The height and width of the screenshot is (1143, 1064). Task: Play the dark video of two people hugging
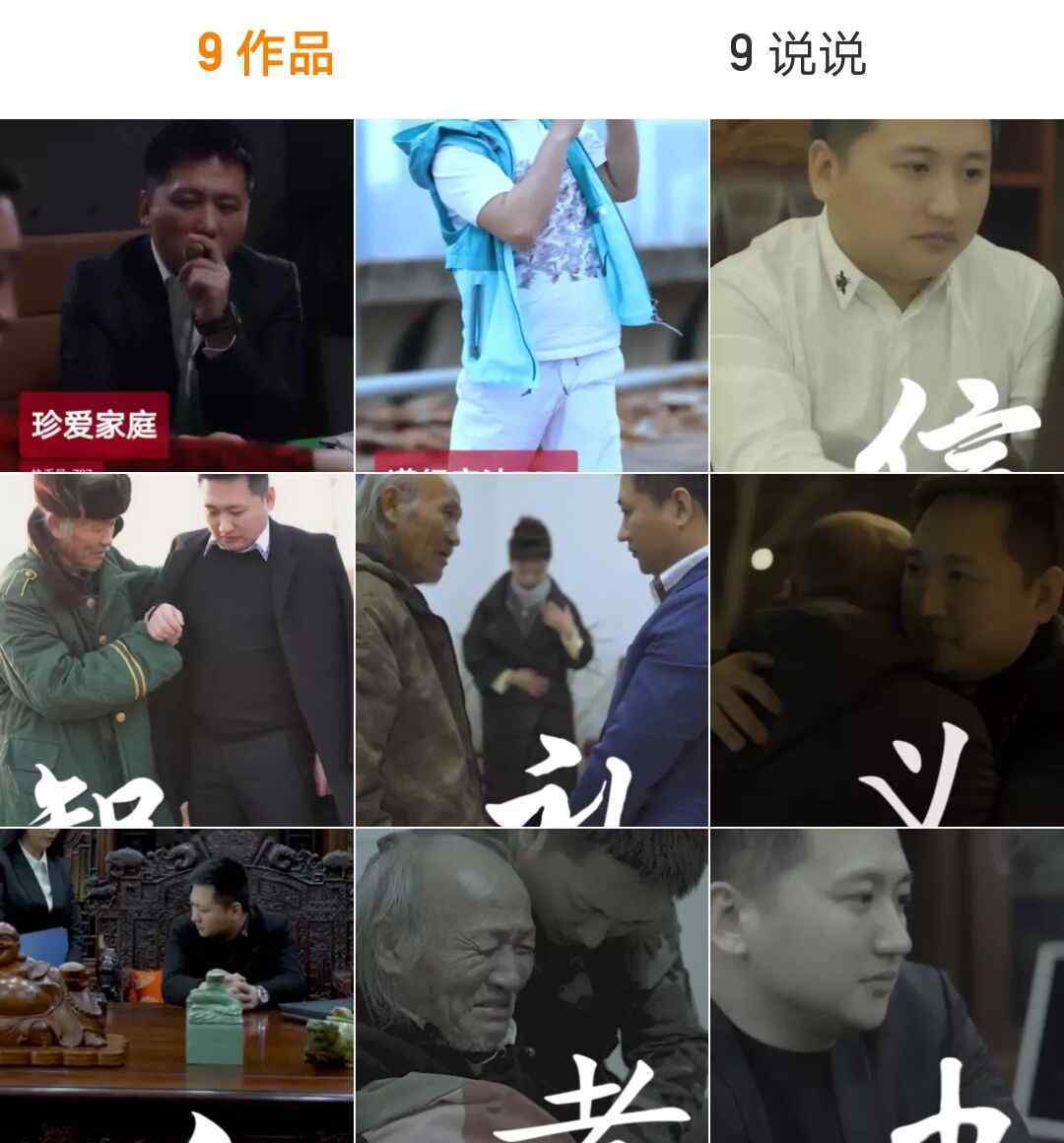(x=887, y=650)
